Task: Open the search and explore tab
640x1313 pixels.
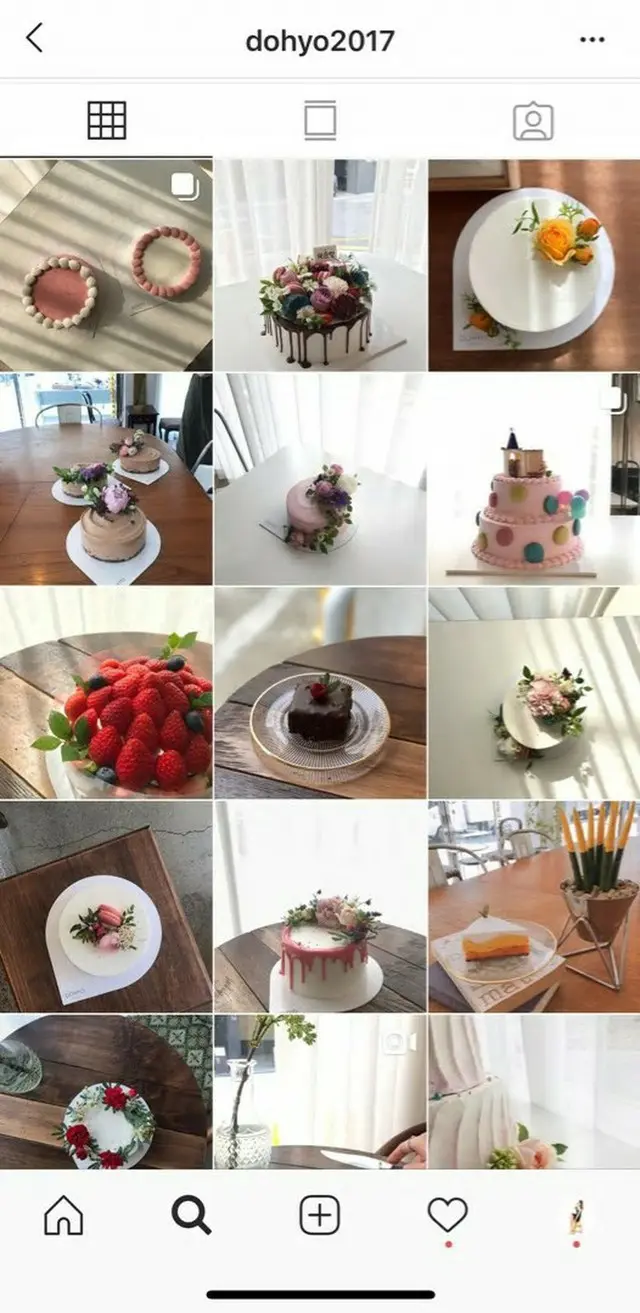Action: (191, 1216)
